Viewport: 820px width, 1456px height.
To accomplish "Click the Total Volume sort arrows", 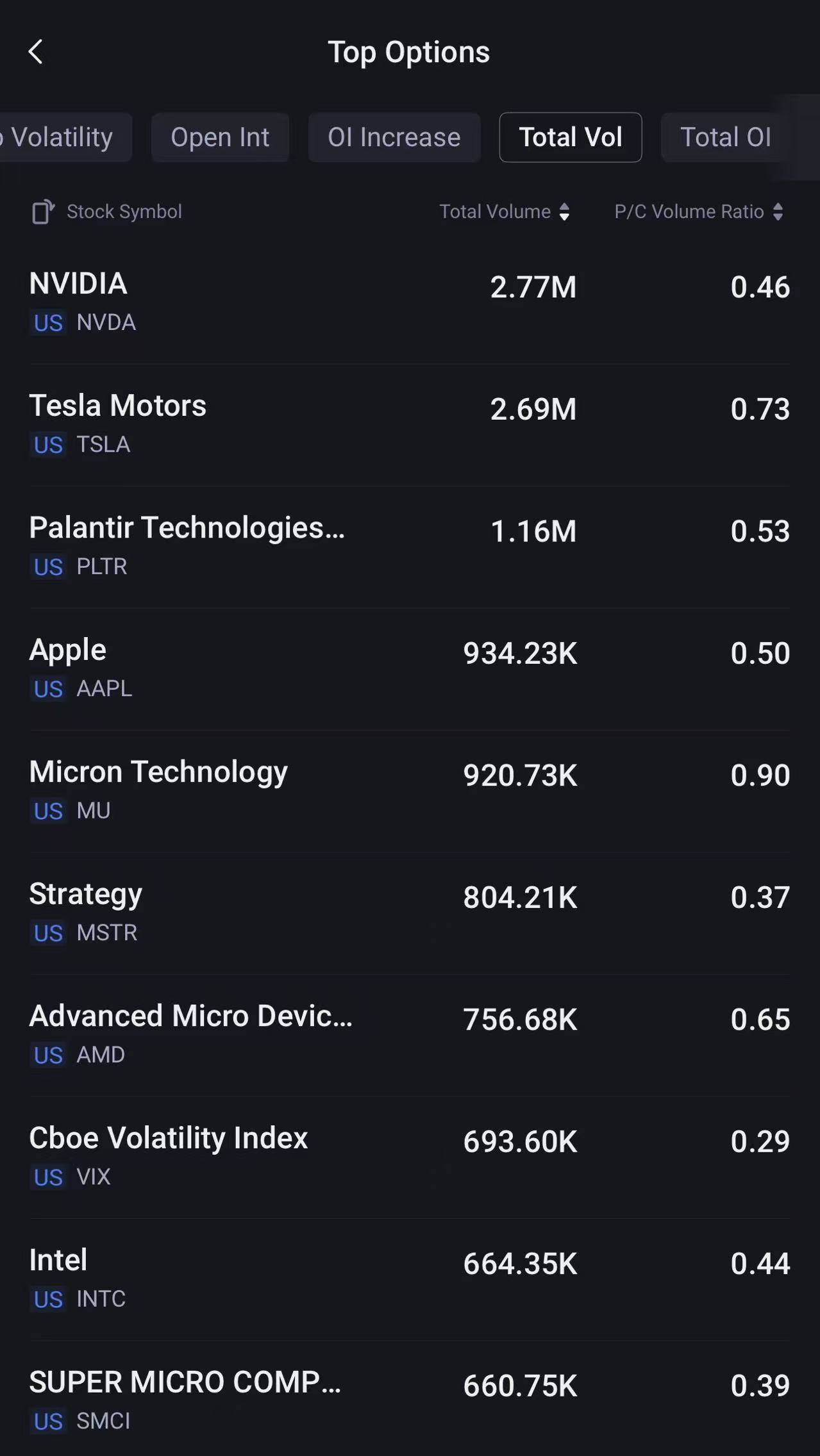I will 565,211.
